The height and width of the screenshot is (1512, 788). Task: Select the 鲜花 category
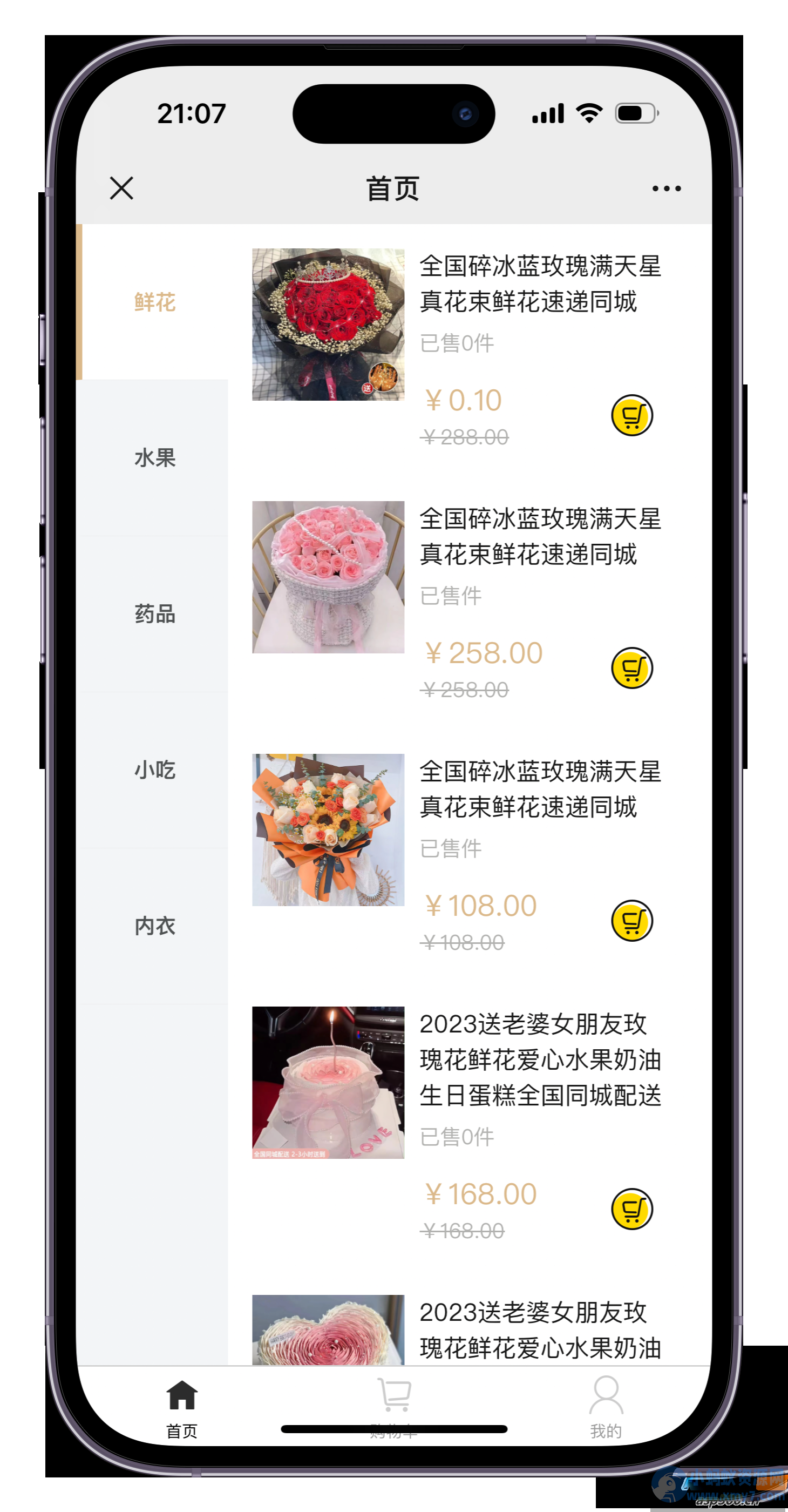pyautogui.click(x=155, y=302)
